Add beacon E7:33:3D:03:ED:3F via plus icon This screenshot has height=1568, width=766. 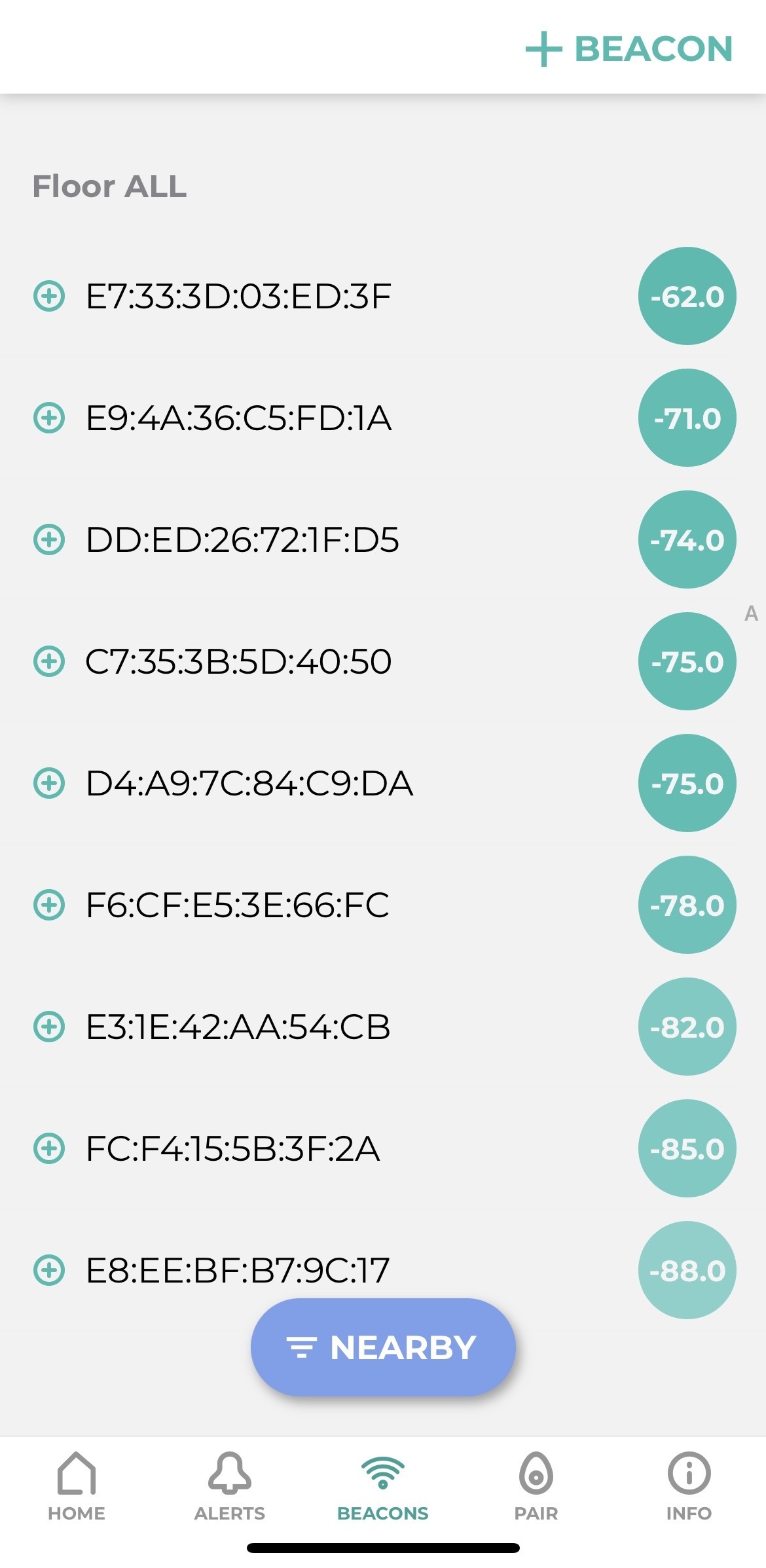click(x=49, y=296)
